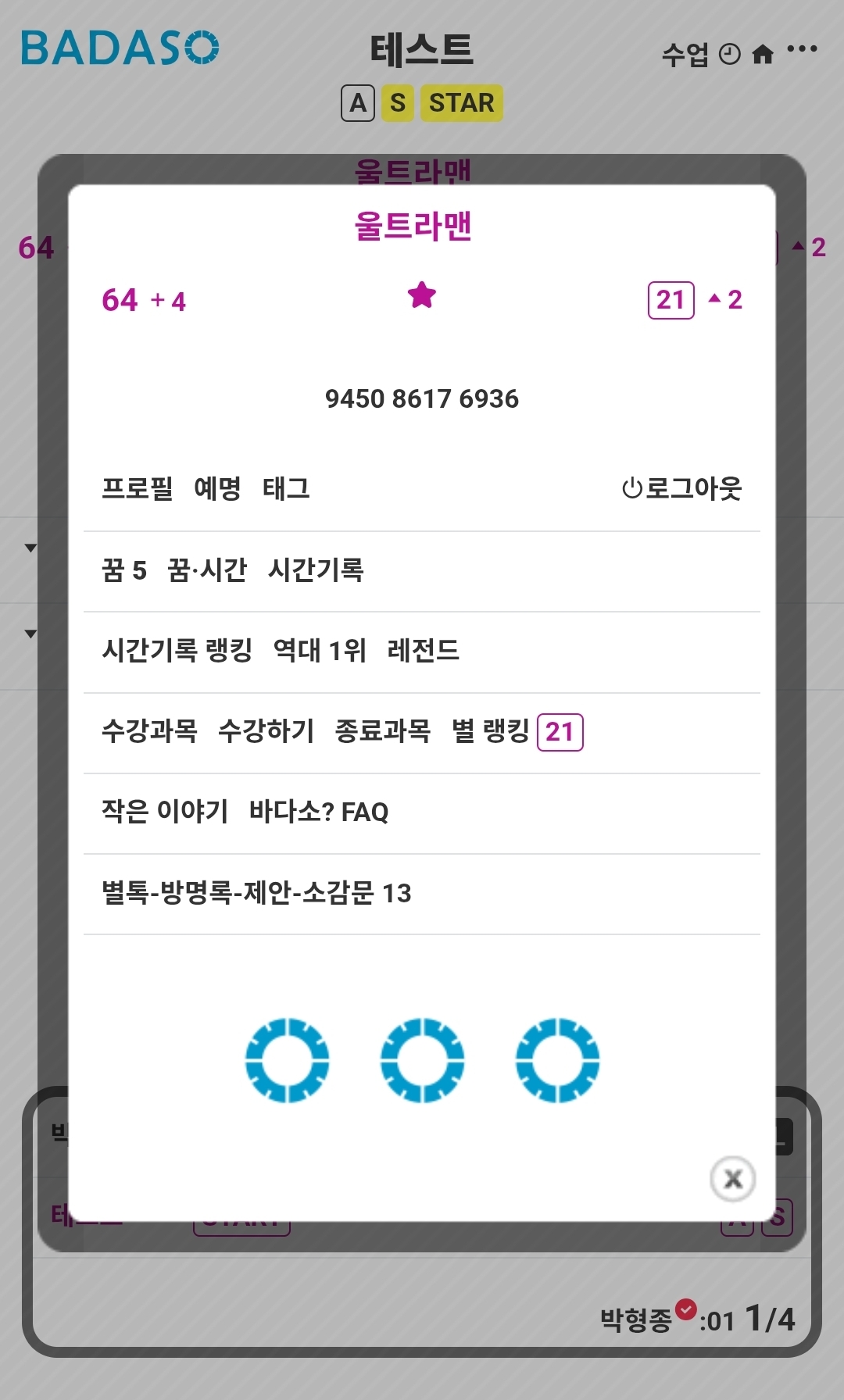
Task: Open 별톡-방명록-제안-소감문 13
Action: 256,893
